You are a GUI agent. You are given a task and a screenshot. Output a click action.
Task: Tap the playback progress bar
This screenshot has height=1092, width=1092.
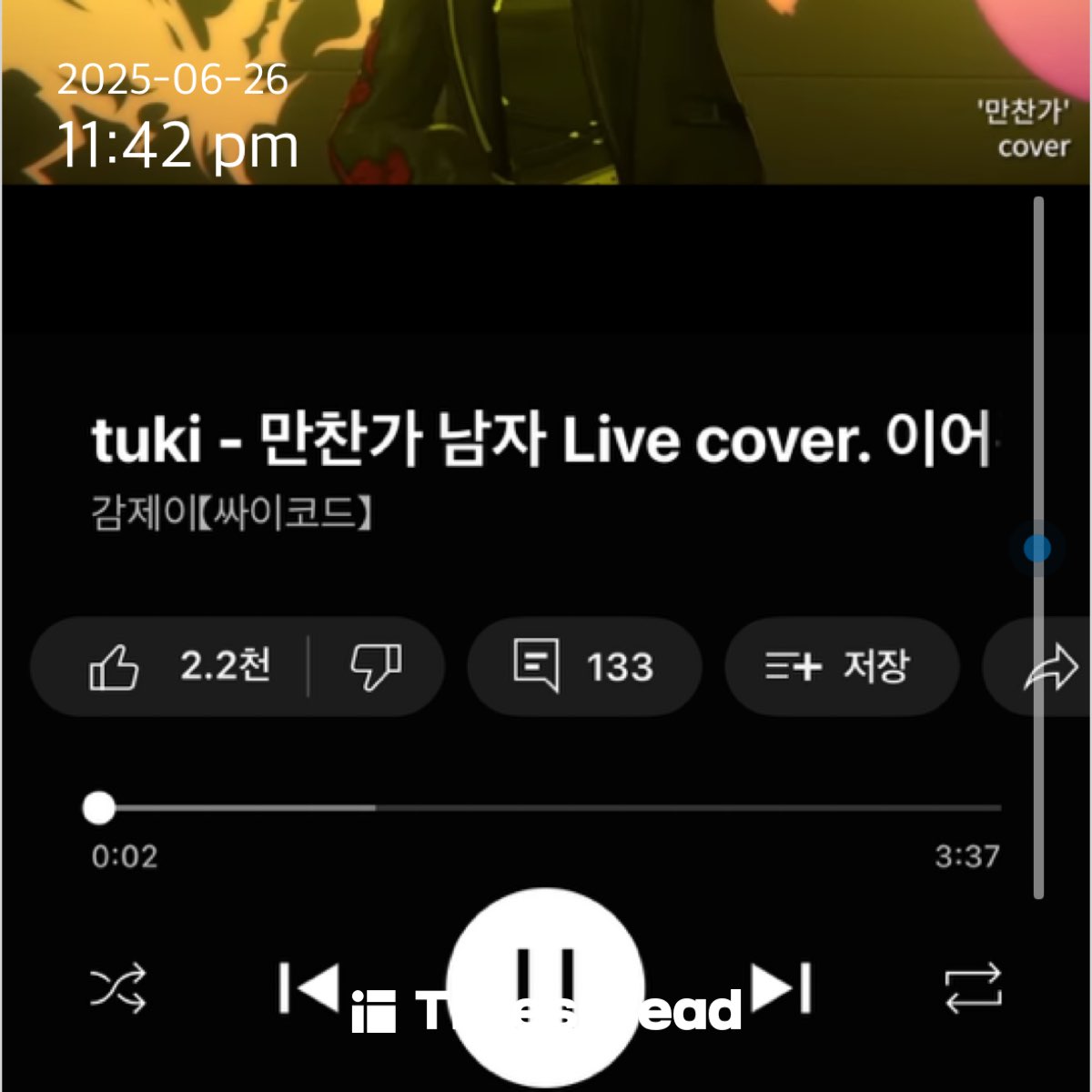pos(546,807)
